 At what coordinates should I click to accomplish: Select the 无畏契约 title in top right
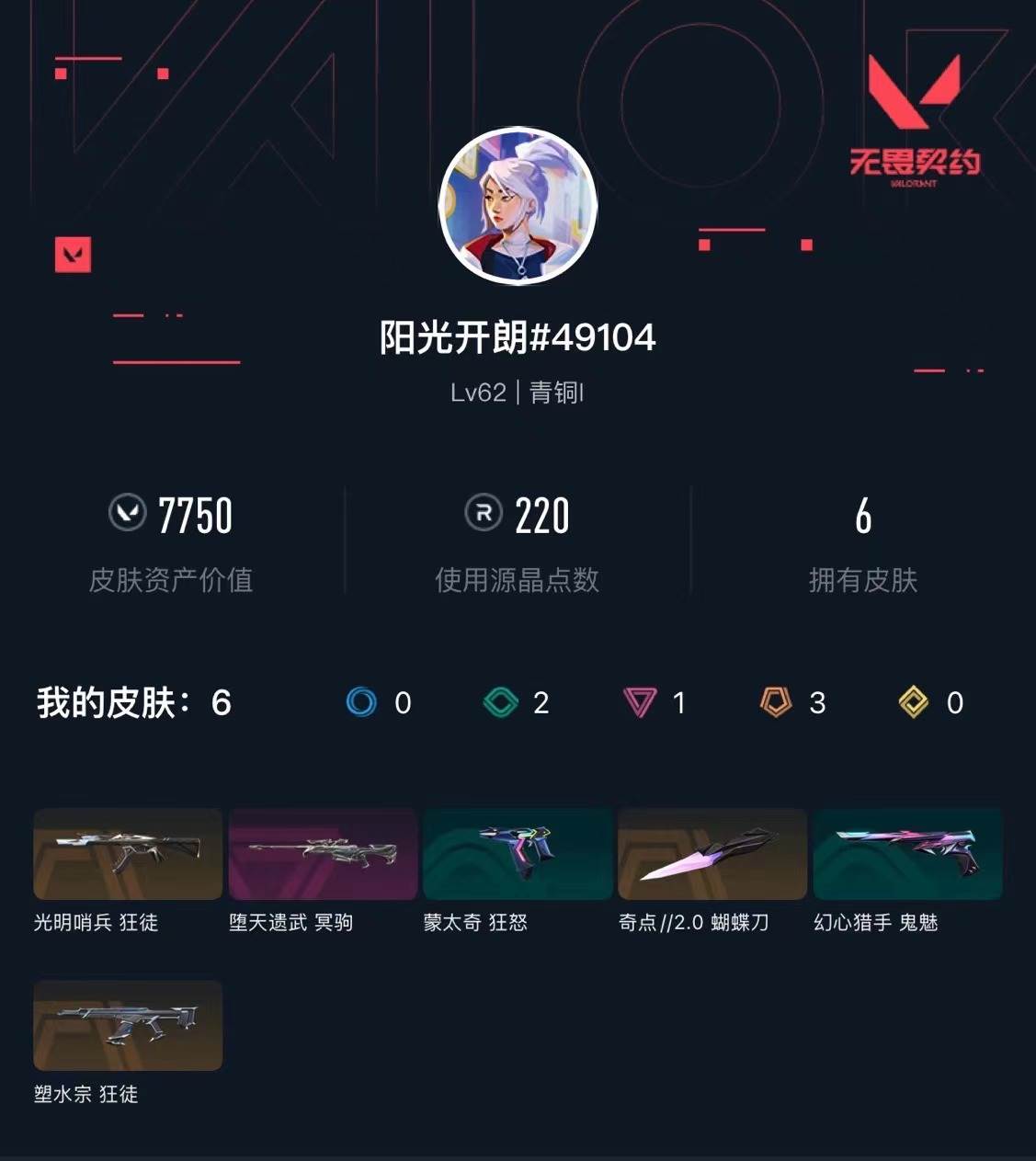click(x=916, y=161)
